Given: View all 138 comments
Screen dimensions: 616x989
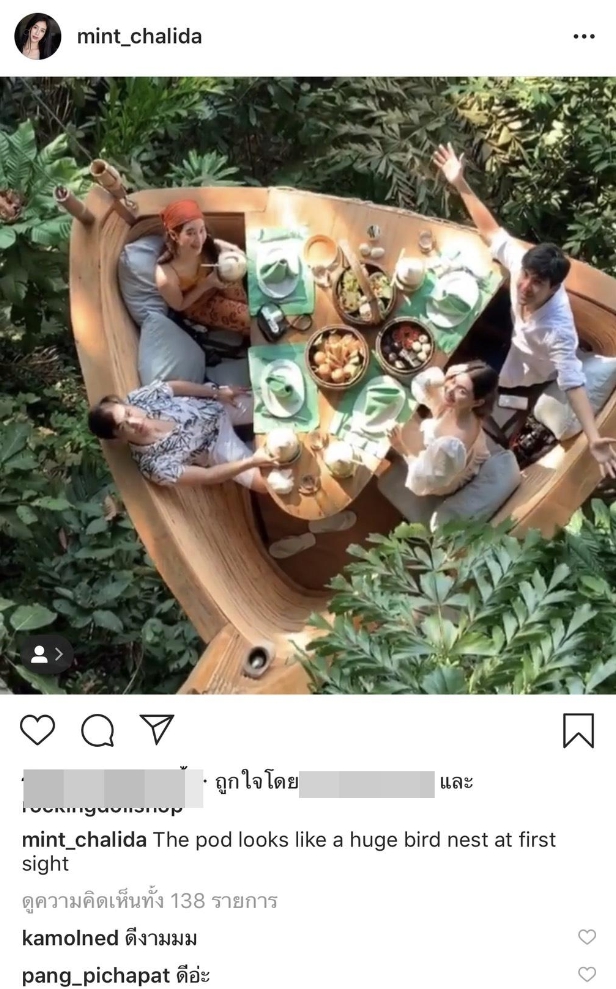Looking at the screenshot, I should coord(149,901).
